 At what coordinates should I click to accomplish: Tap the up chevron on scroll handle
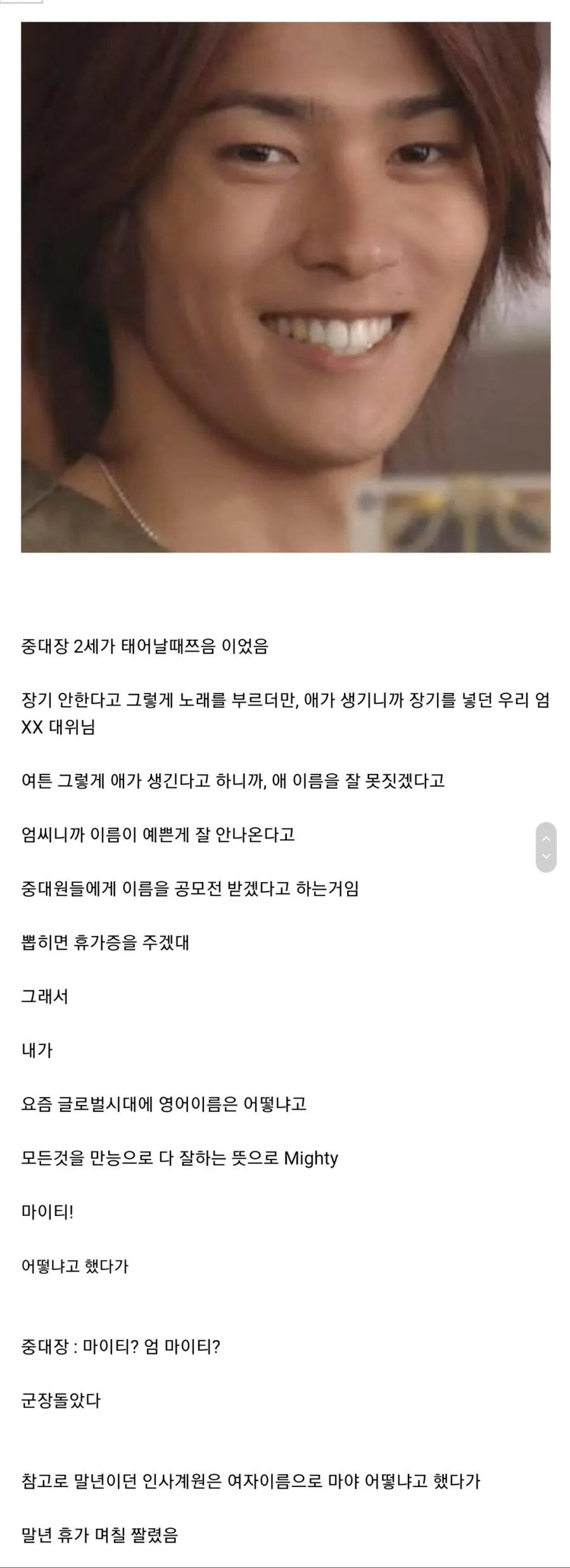pyautogui.click(x=546, y=838)
